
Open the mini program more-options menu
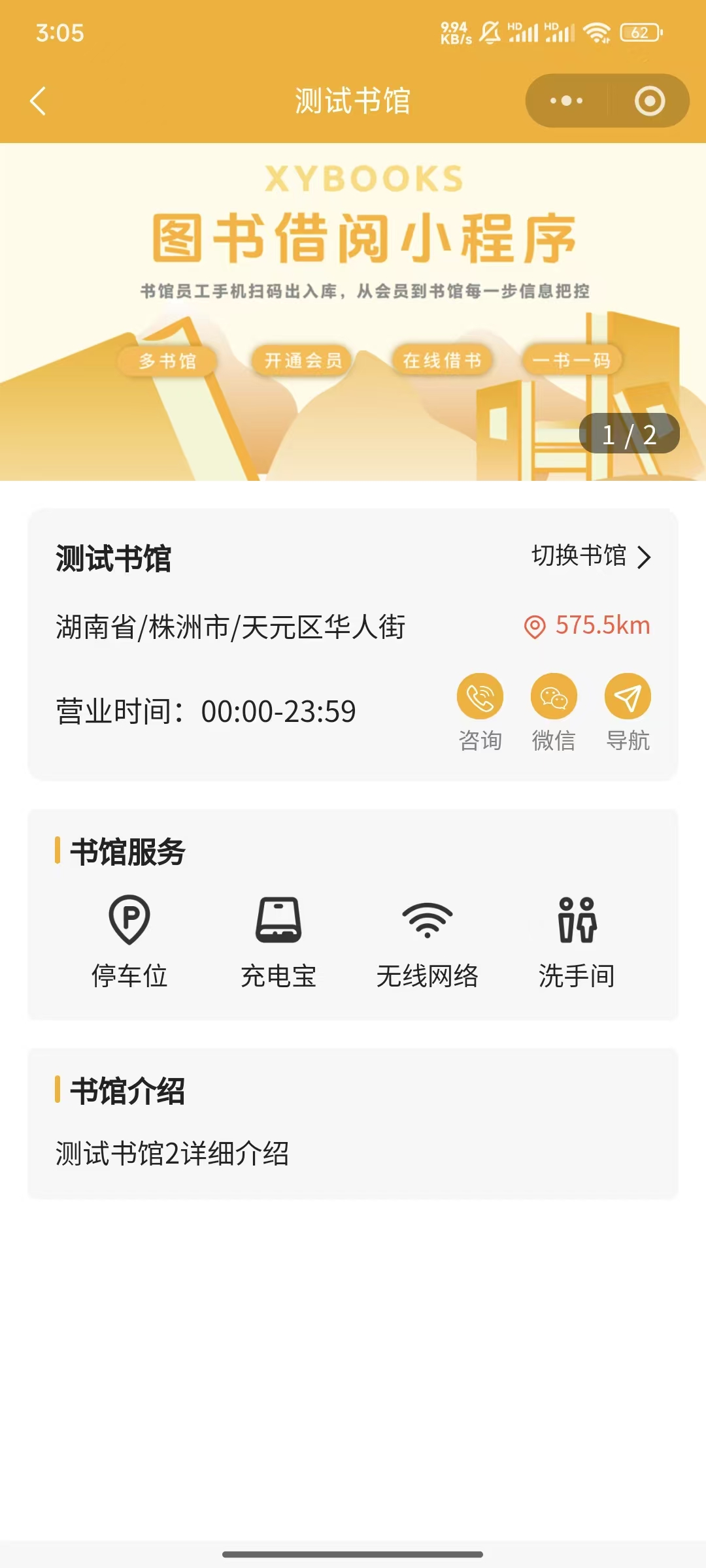point(566,101)
